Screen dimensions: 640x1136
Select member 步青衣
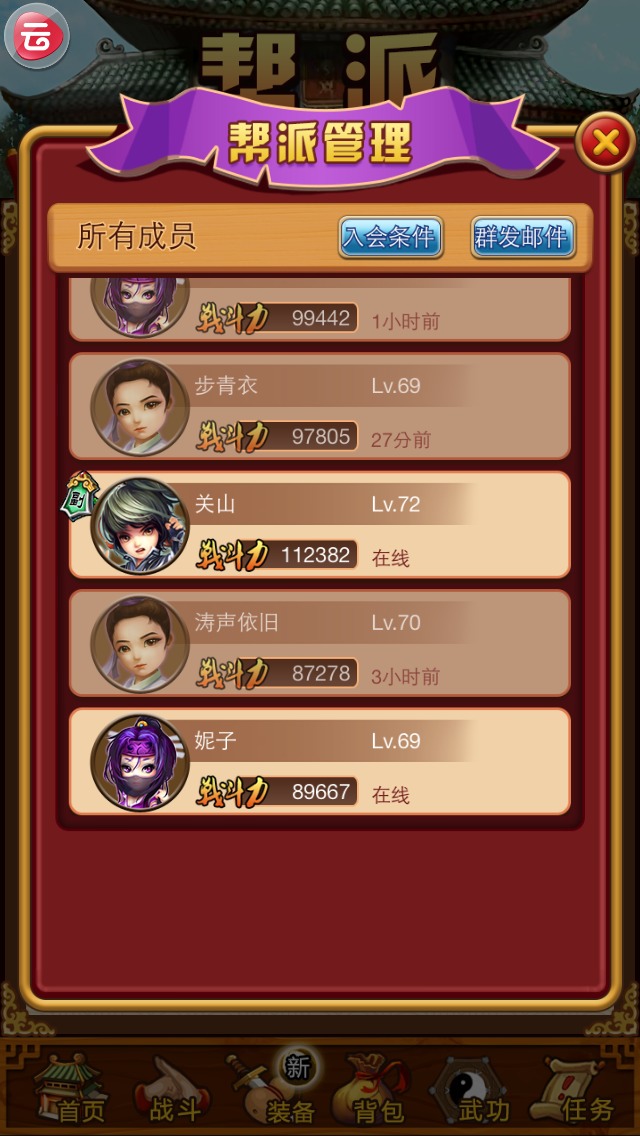[x=320, y=406]
